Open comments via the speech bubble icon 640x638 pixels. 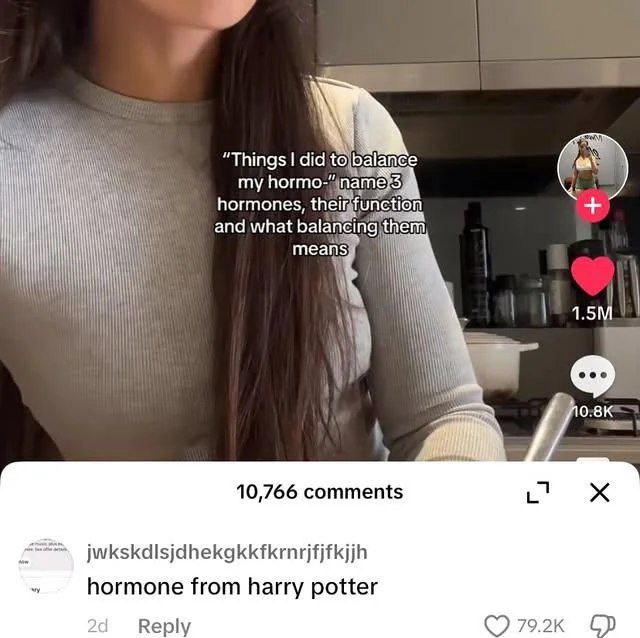pyautogui.click(x=592, y=378)
